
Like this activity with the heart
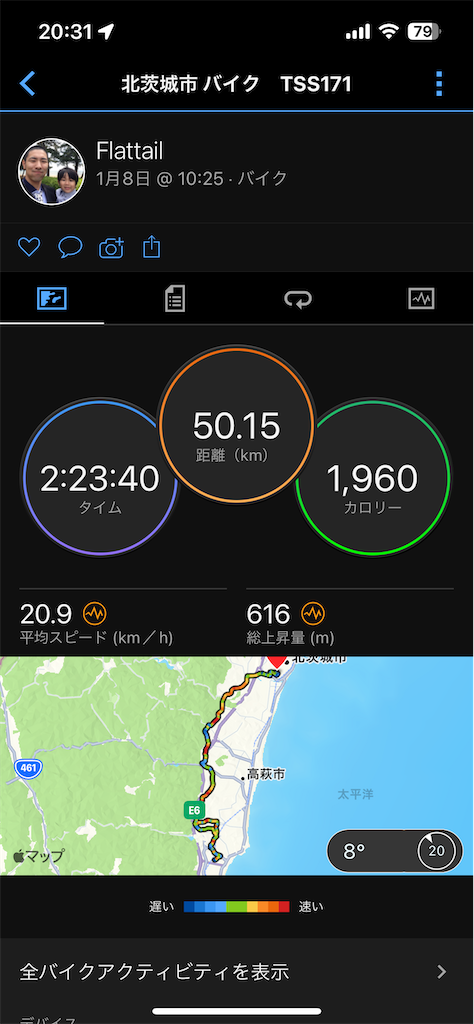point(29,247)
